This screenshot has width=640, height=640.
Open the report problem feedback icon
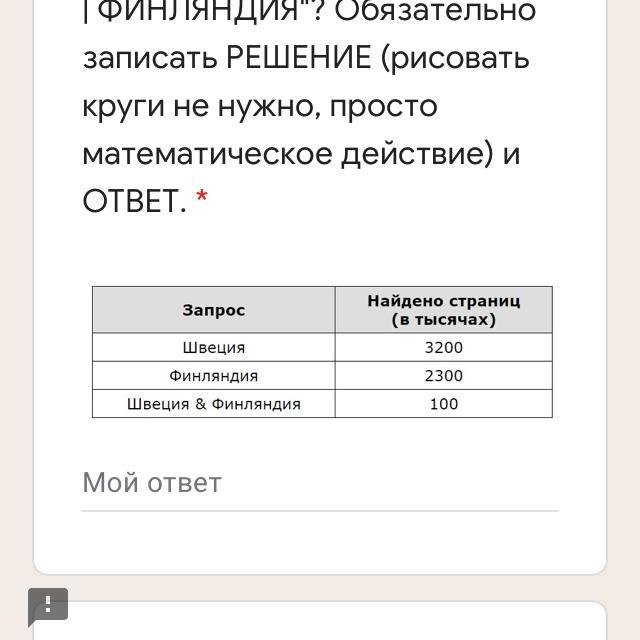(x=48, y=606)
